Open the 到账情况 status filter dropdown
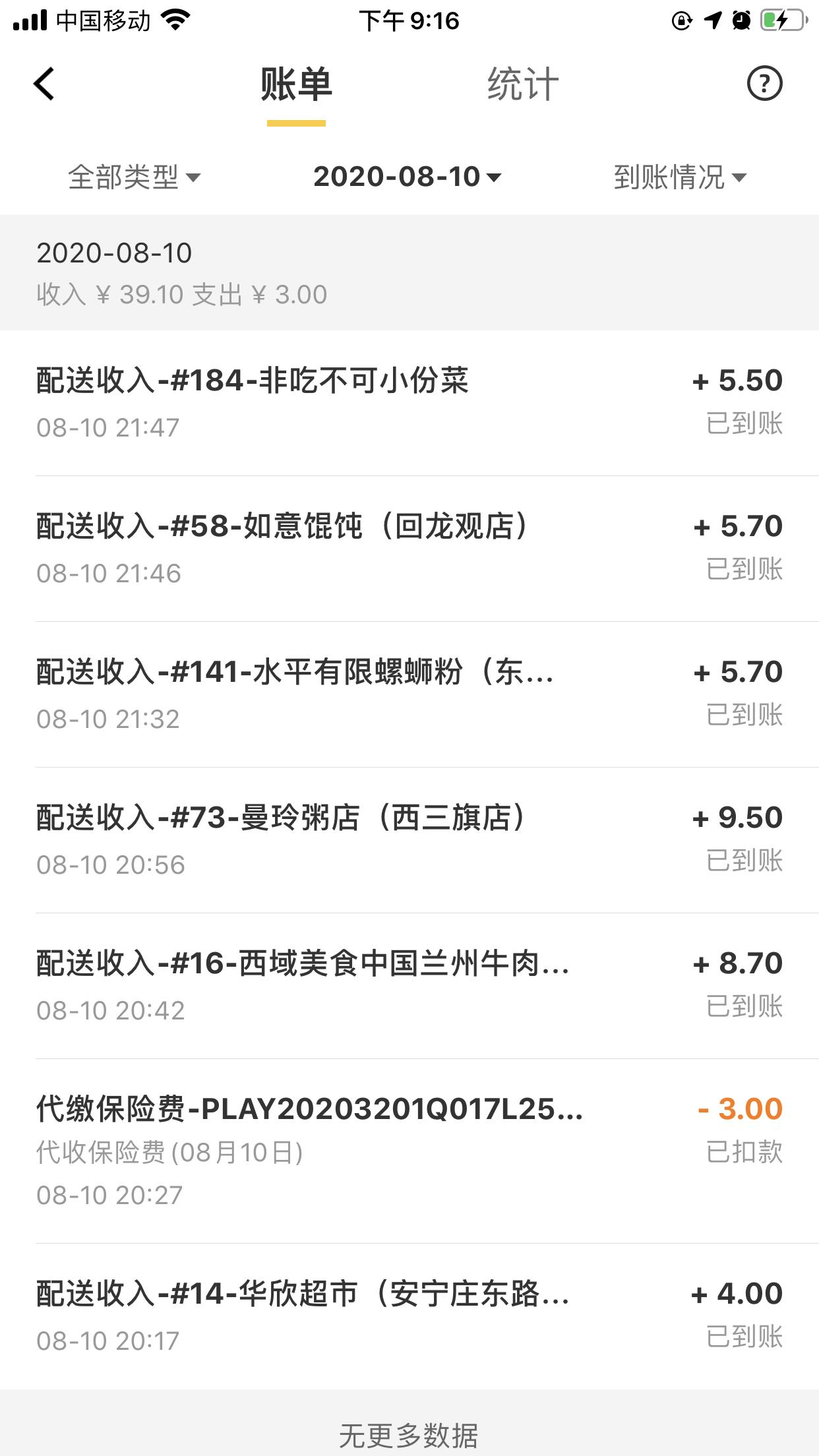The height and width of the screenshot is (1456, 819). click(x=679, y=177)
